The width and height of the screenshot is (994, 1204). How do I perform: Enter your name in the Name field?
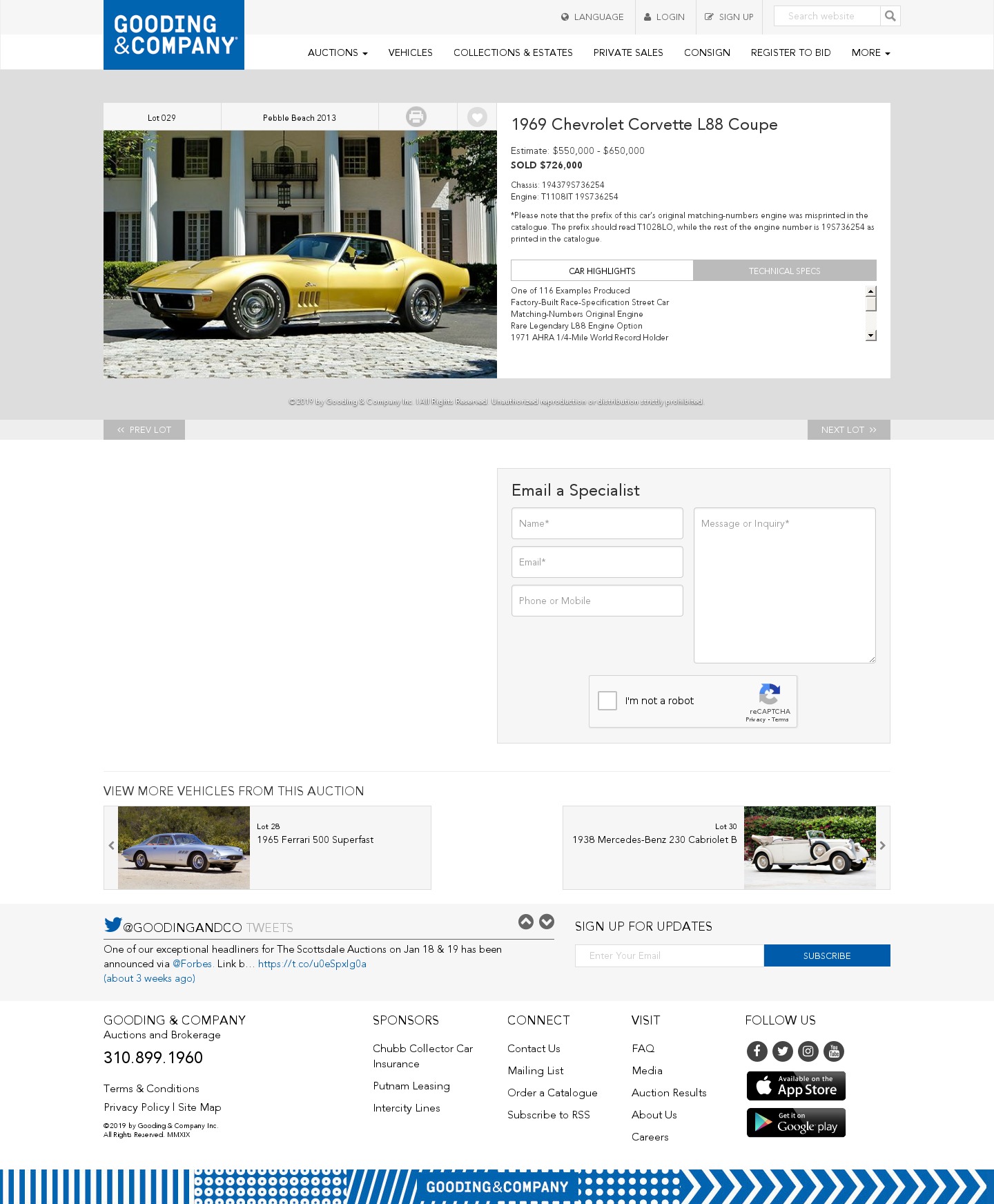point(597,523)
